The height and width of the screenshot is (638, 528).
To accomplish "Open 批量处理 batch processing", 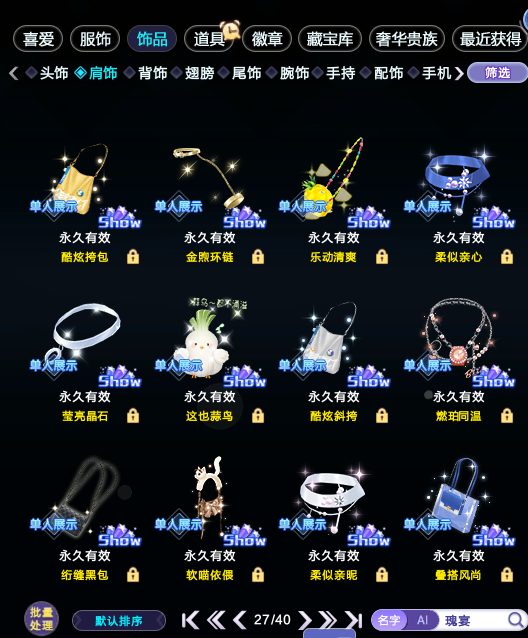I will pos(41,619).
